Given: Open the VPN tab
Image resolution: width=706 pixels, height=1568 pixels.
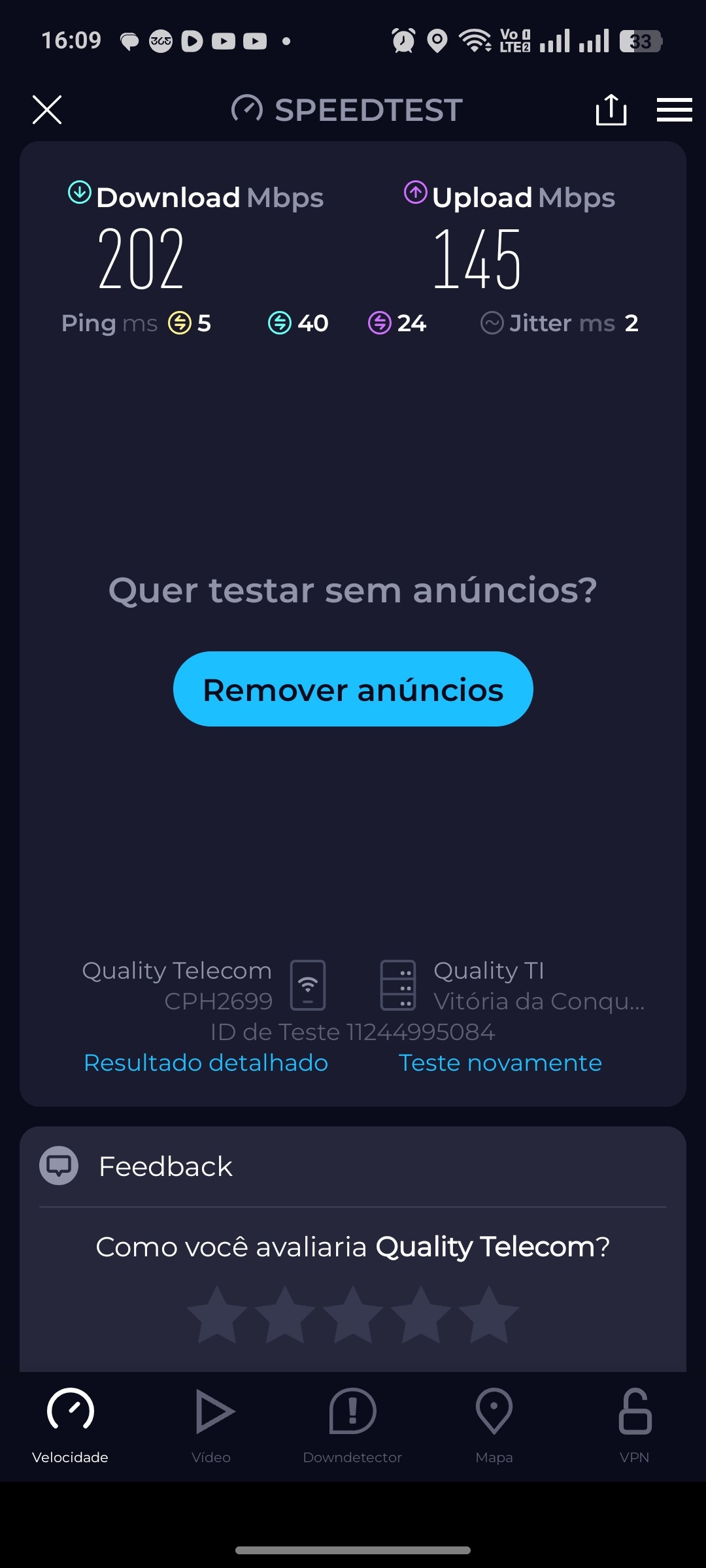Looking at the screenshot, I should click(x=635, y=1426).
